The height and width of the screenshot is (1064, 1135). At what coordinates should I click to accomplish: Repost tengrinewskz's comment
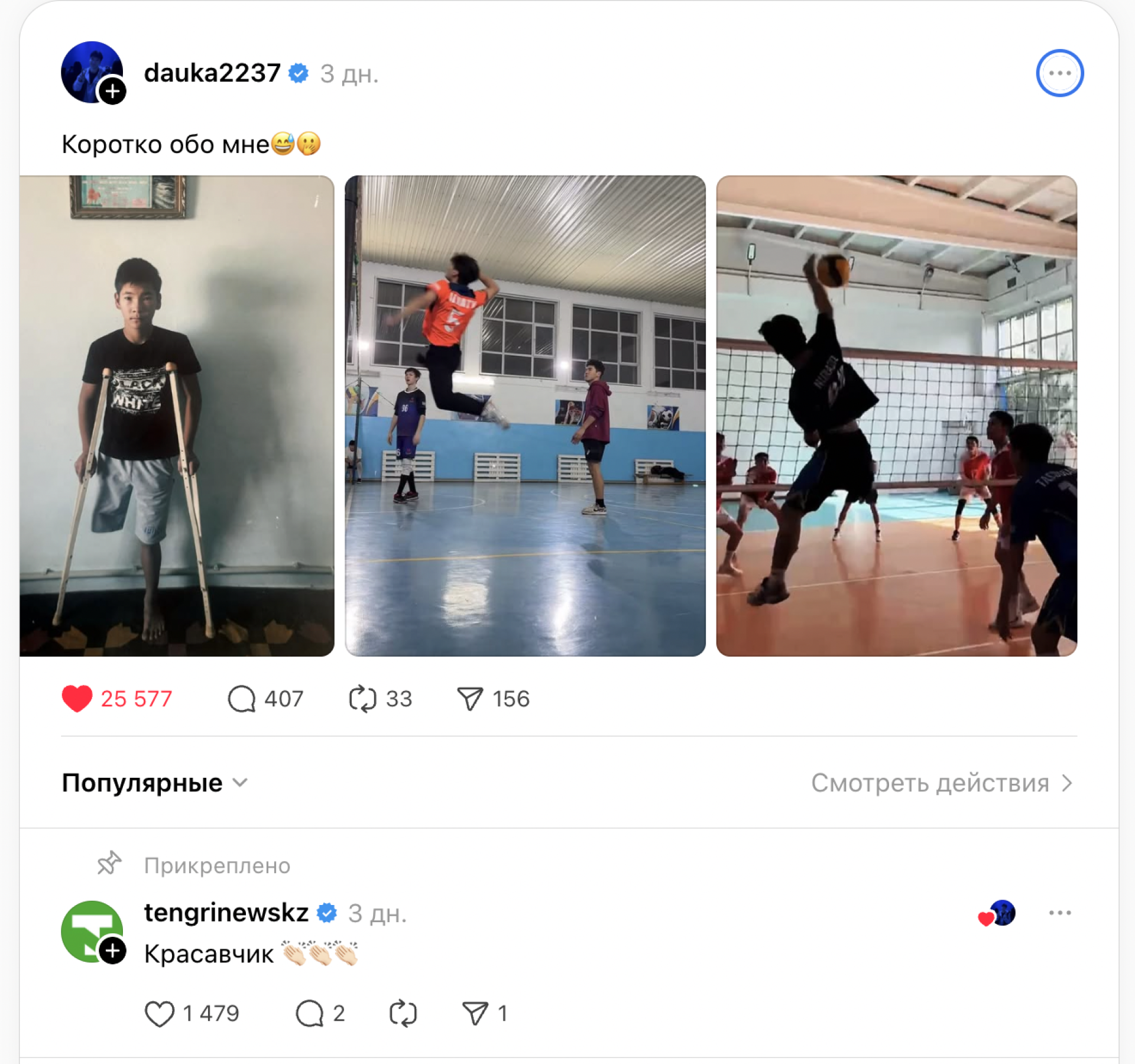tap(403, 1013)
